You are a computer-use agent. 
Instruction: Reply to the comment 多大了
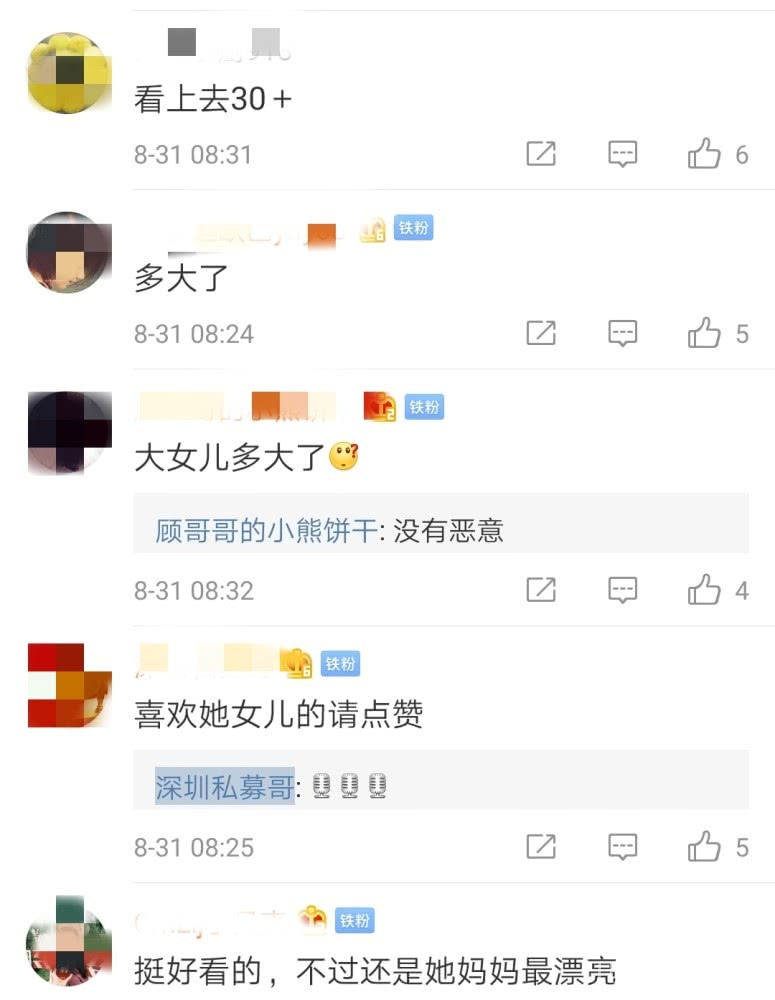pos(623,333)
